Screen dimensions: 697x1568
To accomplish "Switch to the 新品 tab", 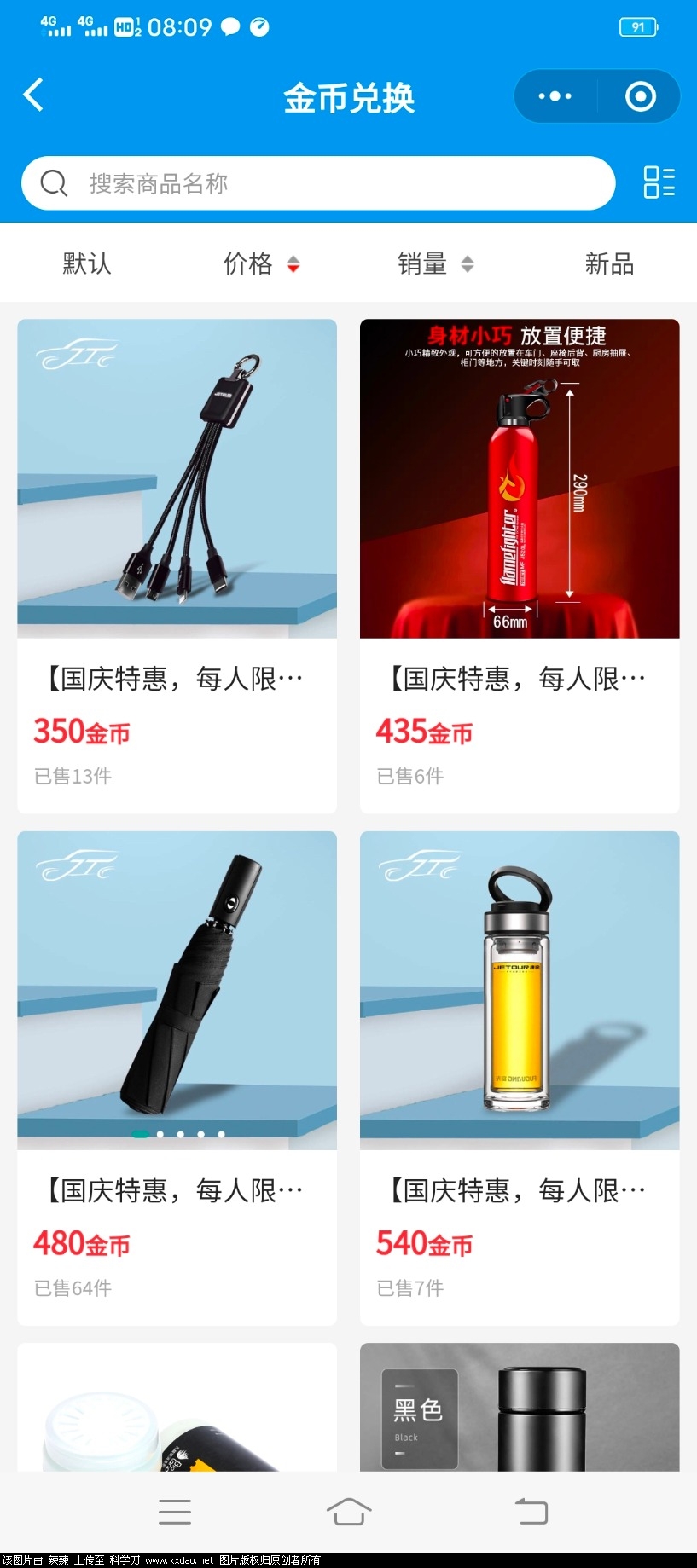I will pyautogui.click(x=609, y=263).
